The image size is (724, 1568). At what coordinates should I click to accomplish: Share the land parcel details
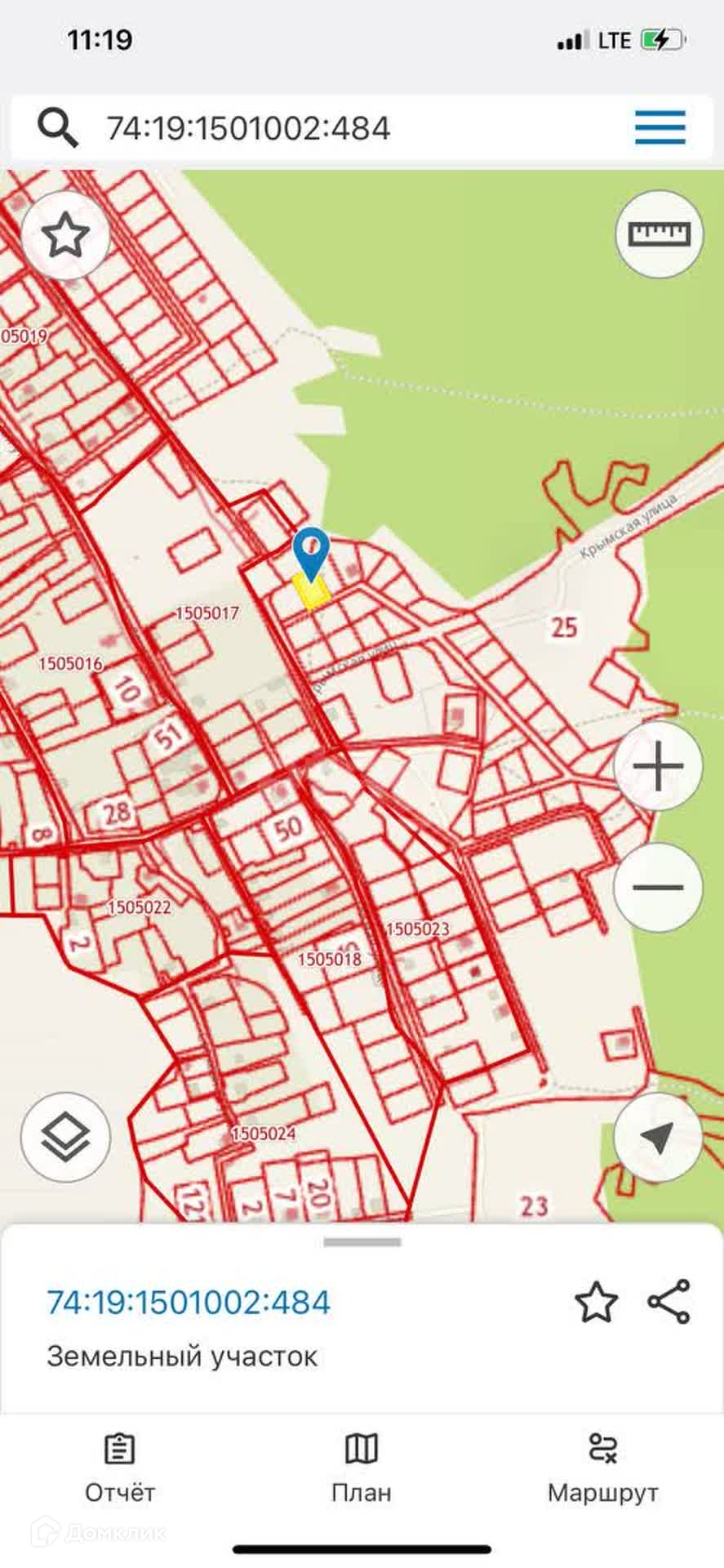coord(668,1302)
